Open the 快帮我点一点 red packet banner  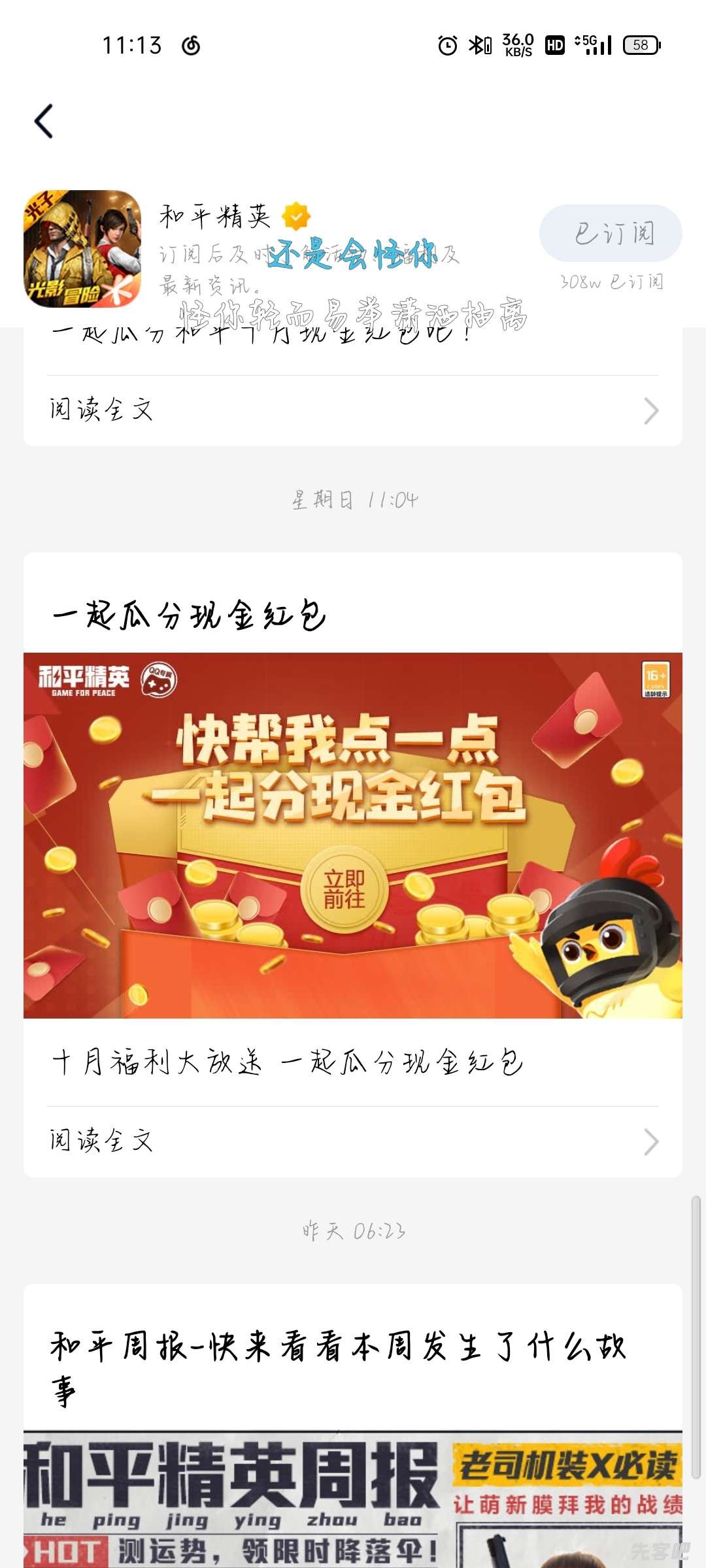click(353, 835)
